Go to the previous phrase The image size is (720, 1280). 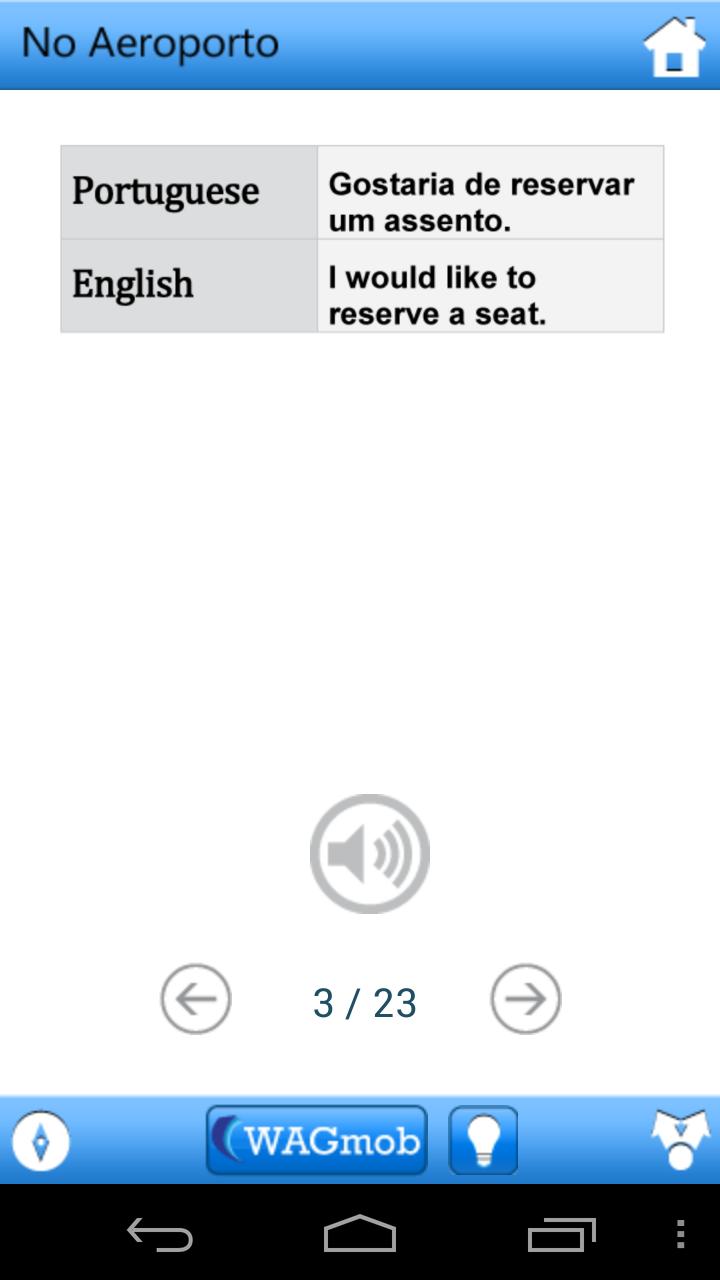pos(196,999)
